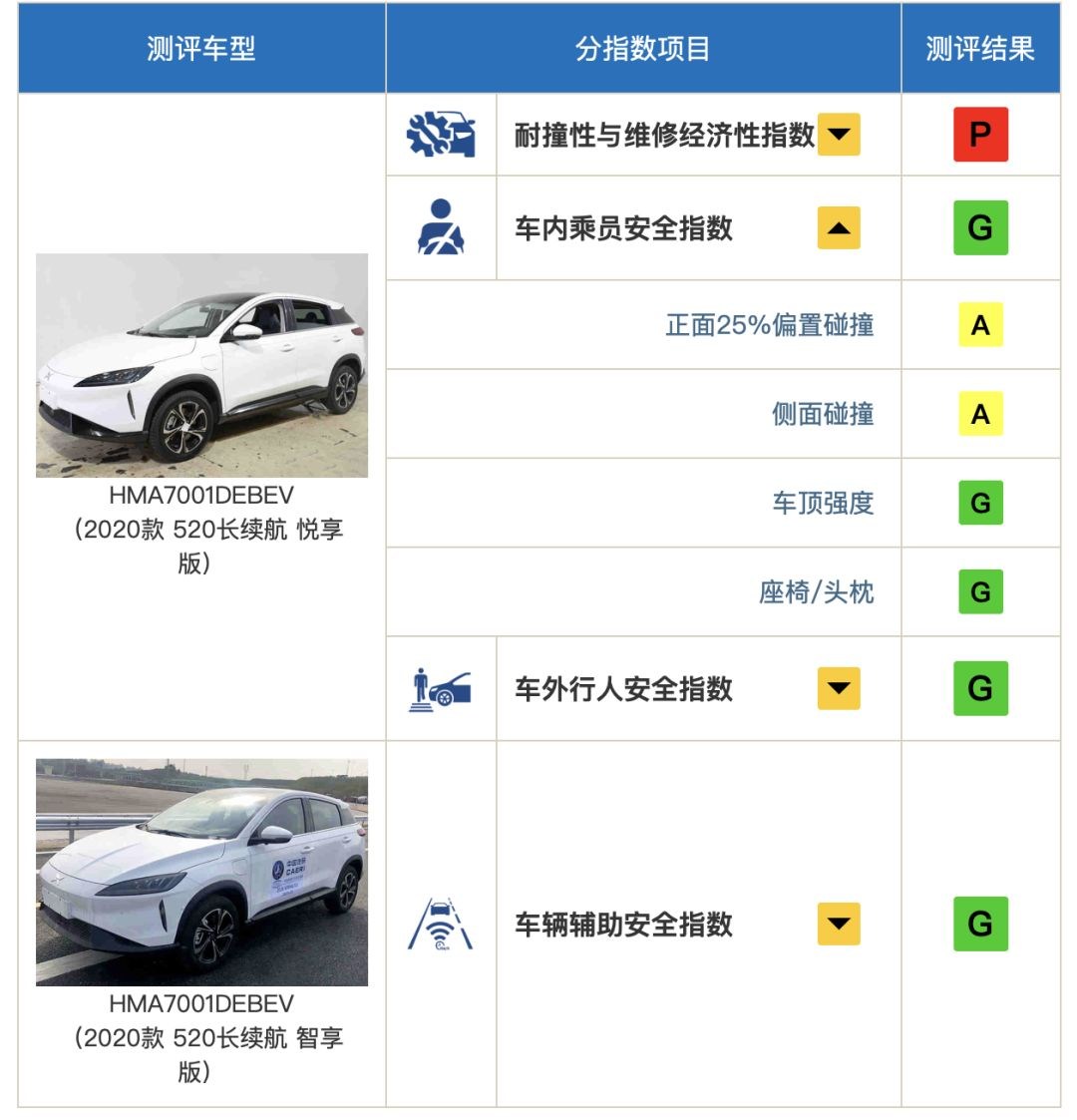Expand the 车外行人安全指数 row
Screen dimensions: 1077x1120
tap(839, 688)
